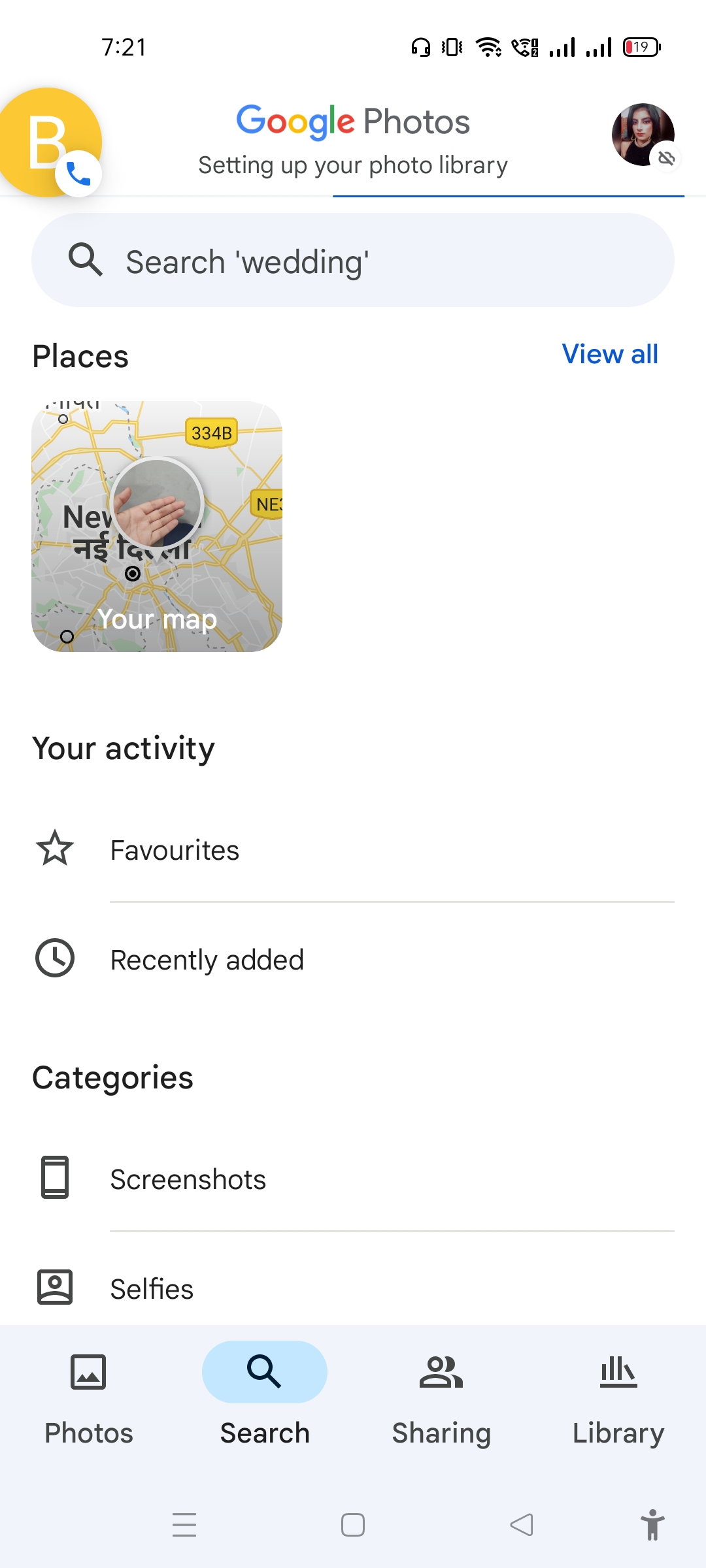Open the account profile picture

point(643,135)
